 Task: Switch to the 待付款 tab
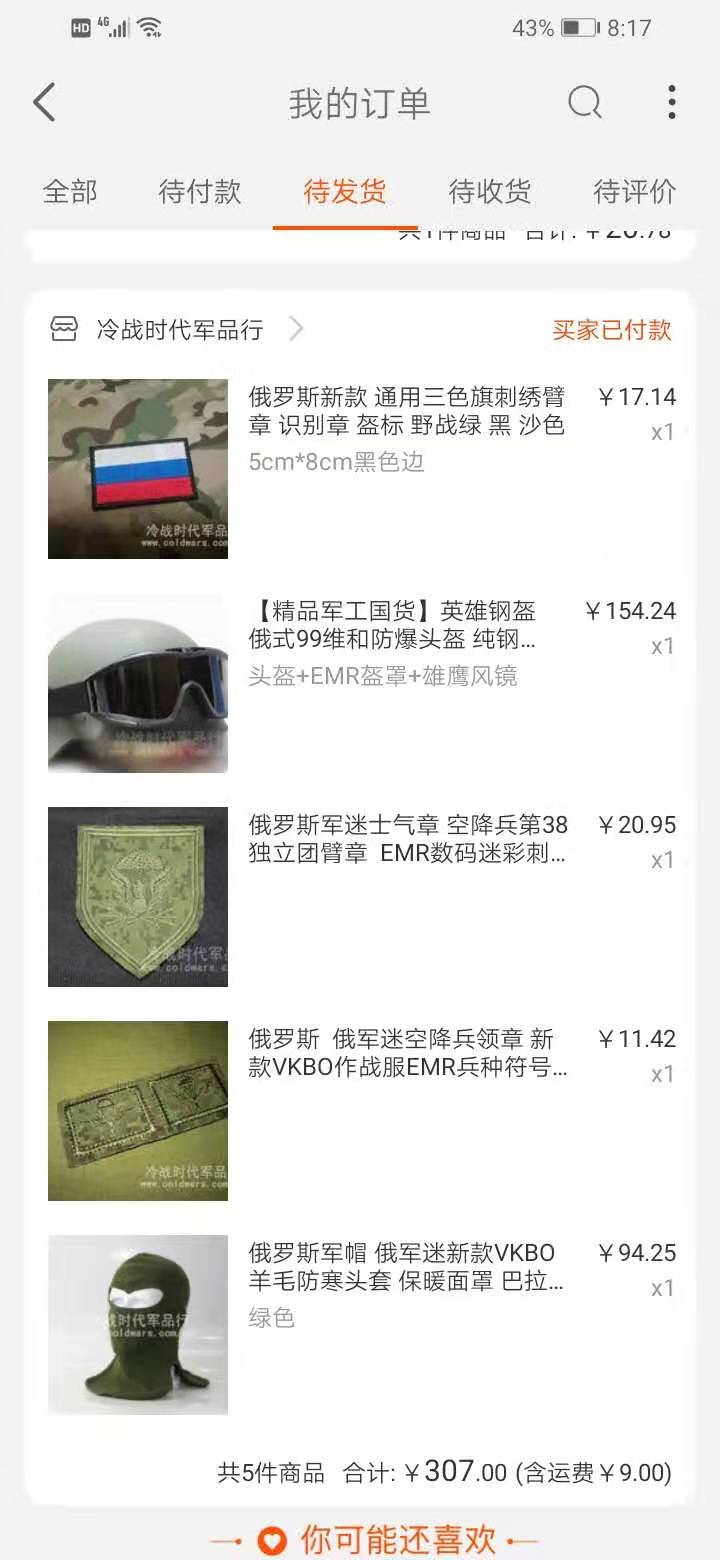coord(200,191)
